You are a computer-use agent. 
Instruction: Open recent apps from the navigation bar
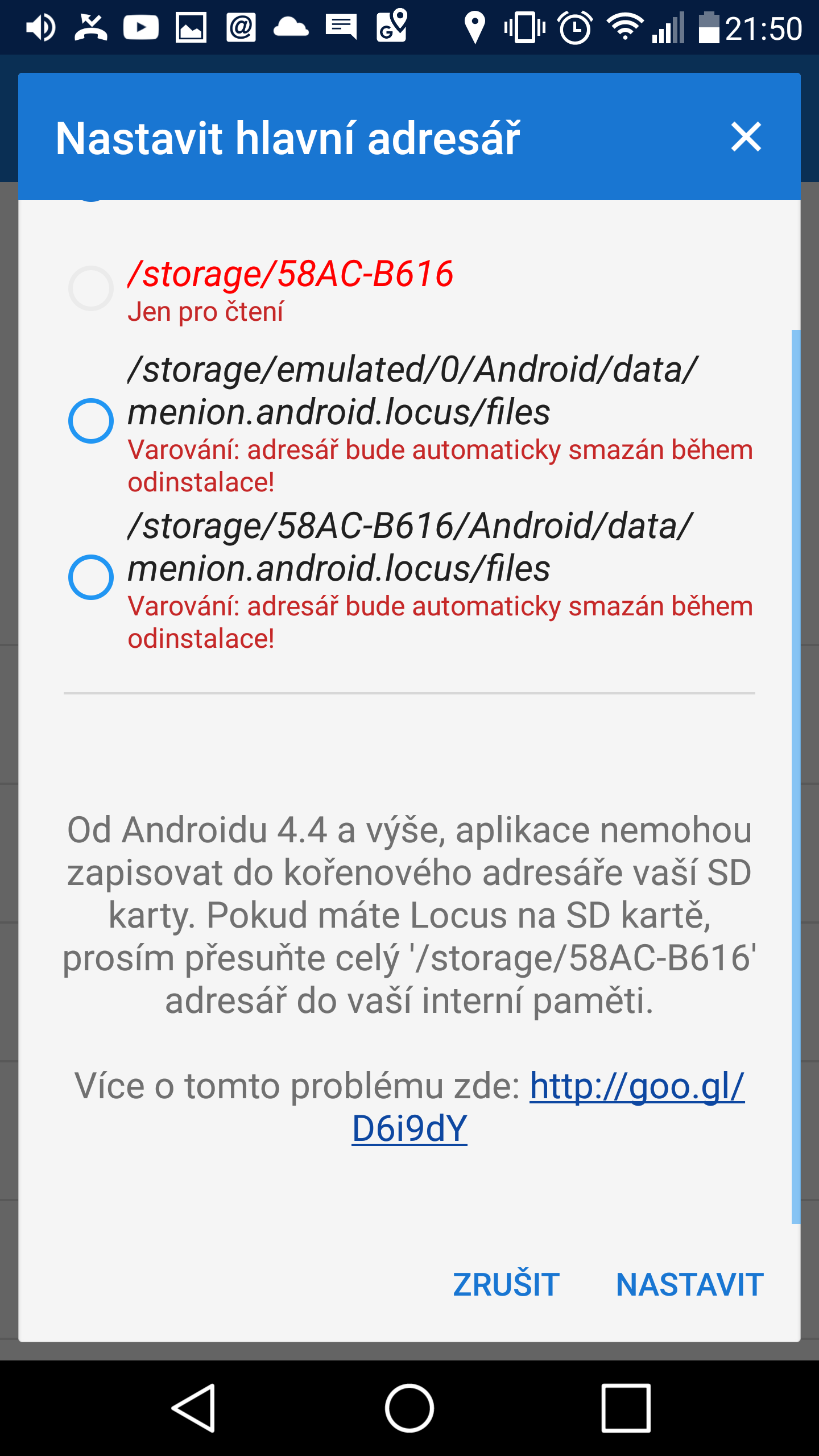coord(626,1408)
